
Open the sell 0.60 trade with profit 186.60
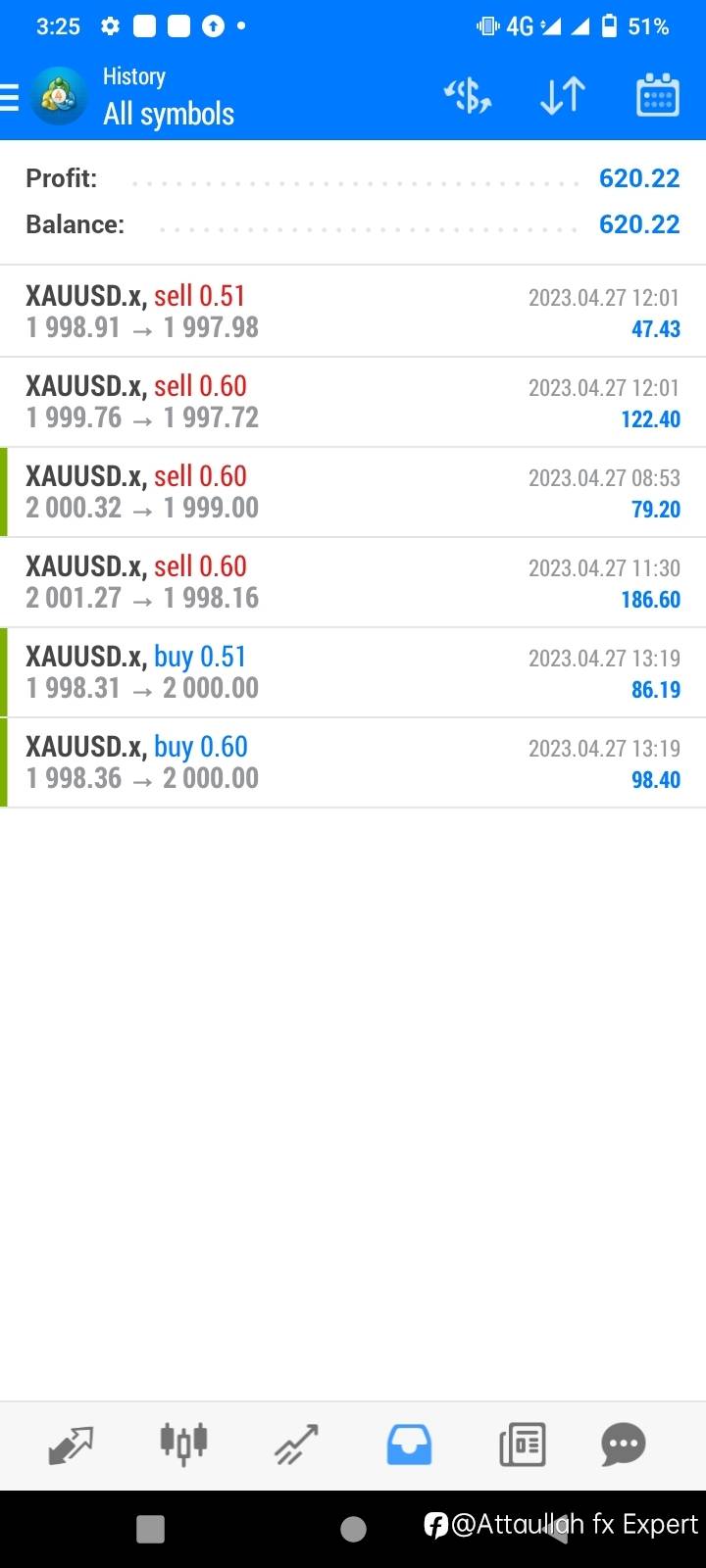(353, 582)
